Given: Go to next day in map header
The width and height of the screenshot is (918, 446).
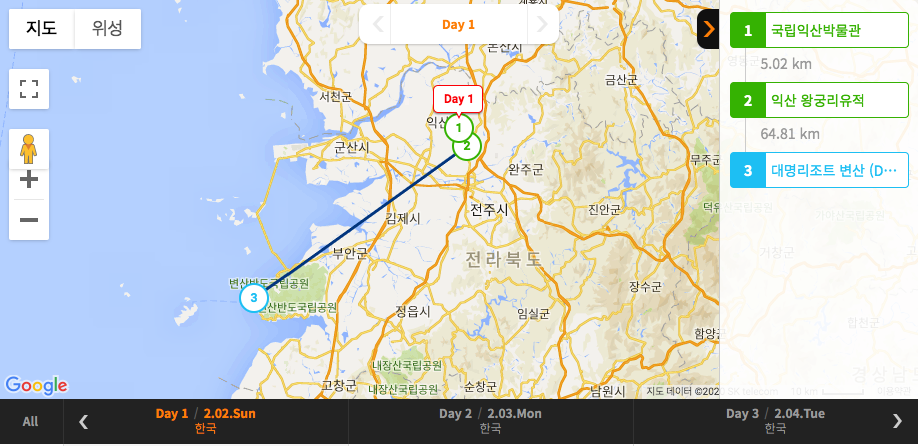Looking at the screenshot, I should tap(542, 24).
